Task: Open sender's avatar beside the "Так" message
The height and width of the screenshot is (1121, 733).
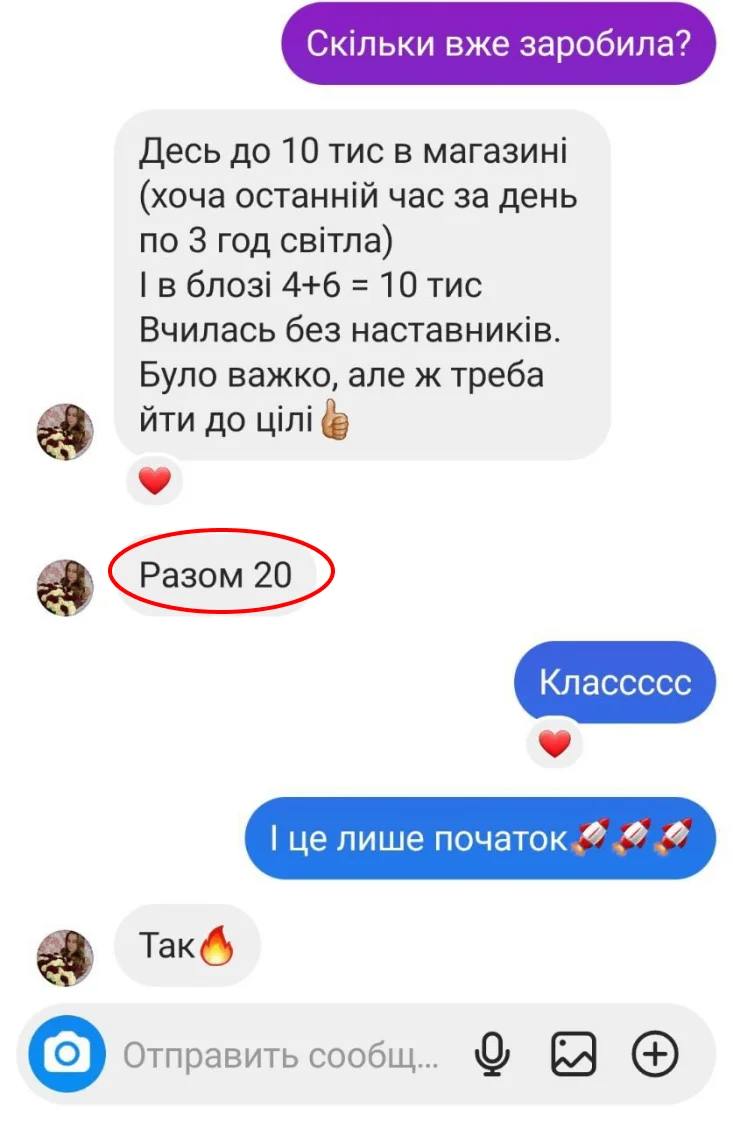Action: coord(65,957)
